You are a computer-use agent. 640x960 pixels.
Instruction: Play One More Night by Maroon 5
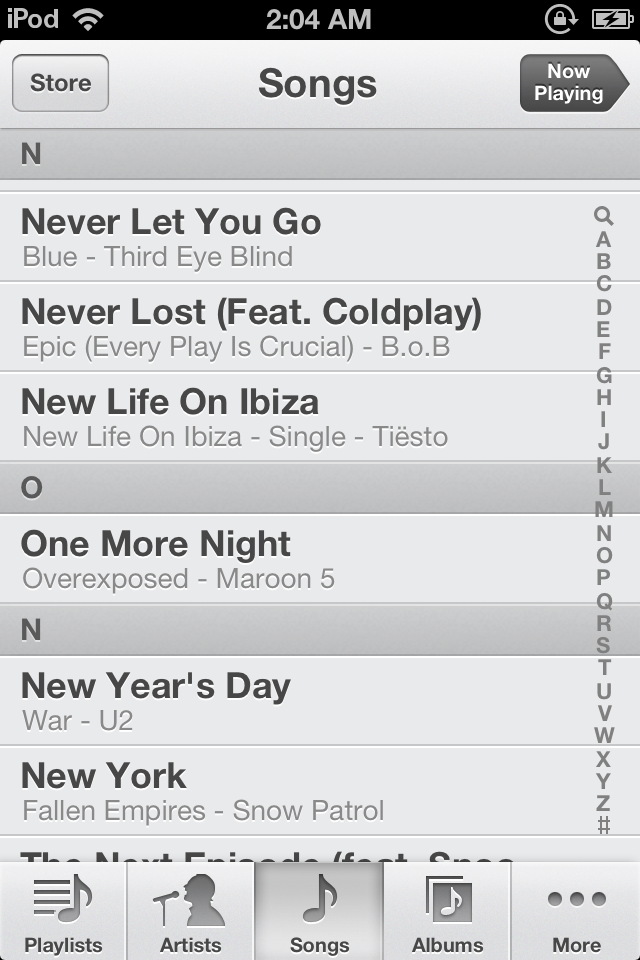[294, 559]
